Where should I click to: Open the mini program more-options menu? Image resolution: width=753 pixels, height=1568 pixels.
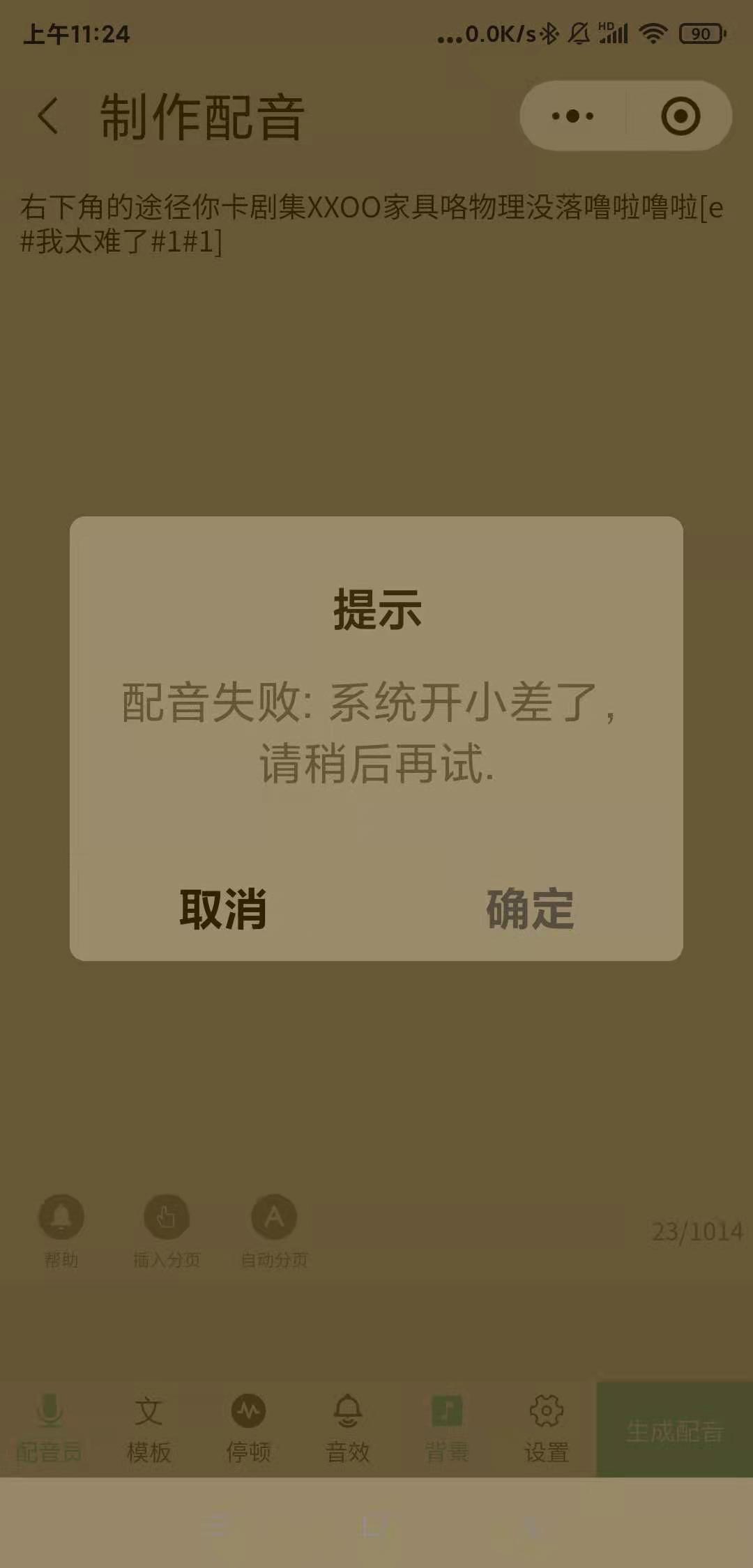click(573, 116)
